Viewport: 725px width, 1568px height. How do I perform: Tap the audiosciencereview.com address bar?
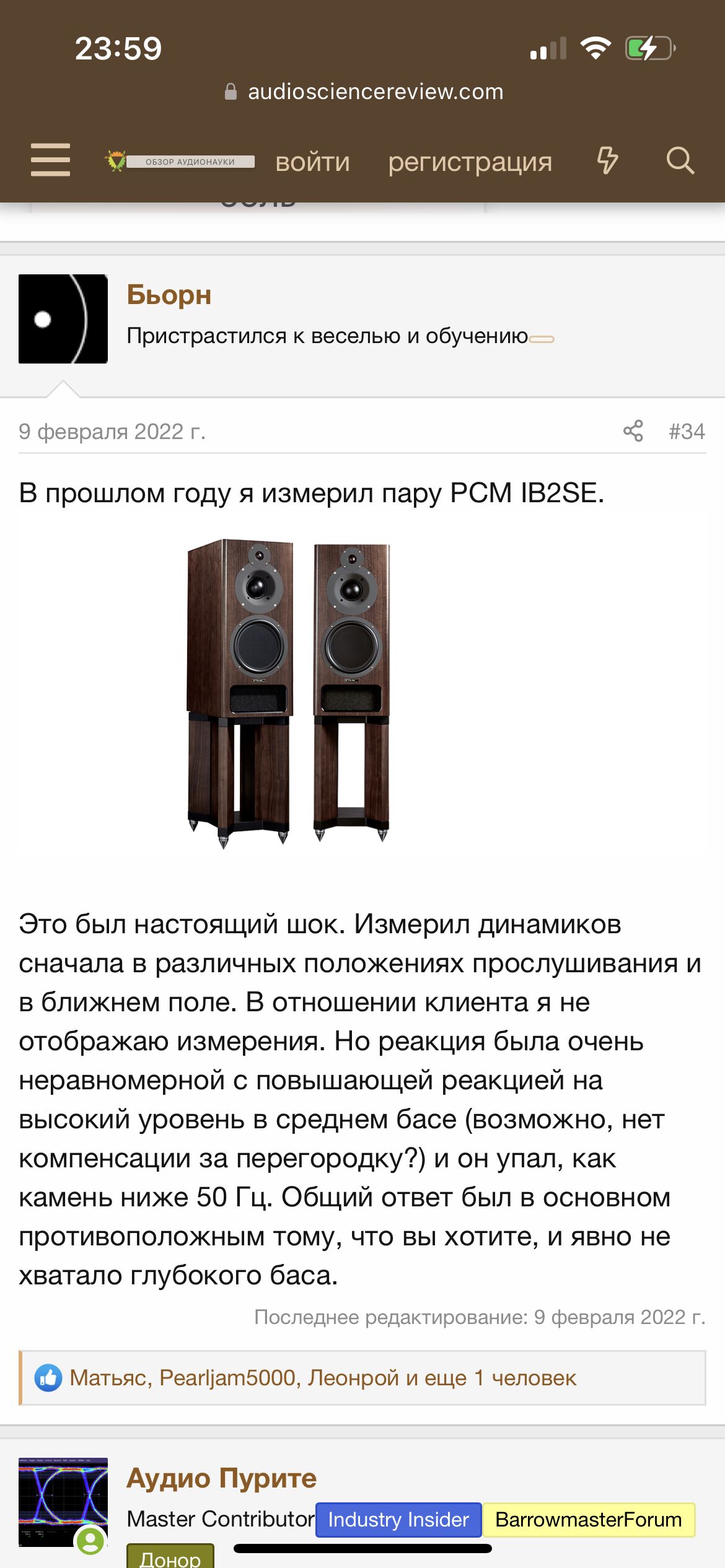point(363,92)
